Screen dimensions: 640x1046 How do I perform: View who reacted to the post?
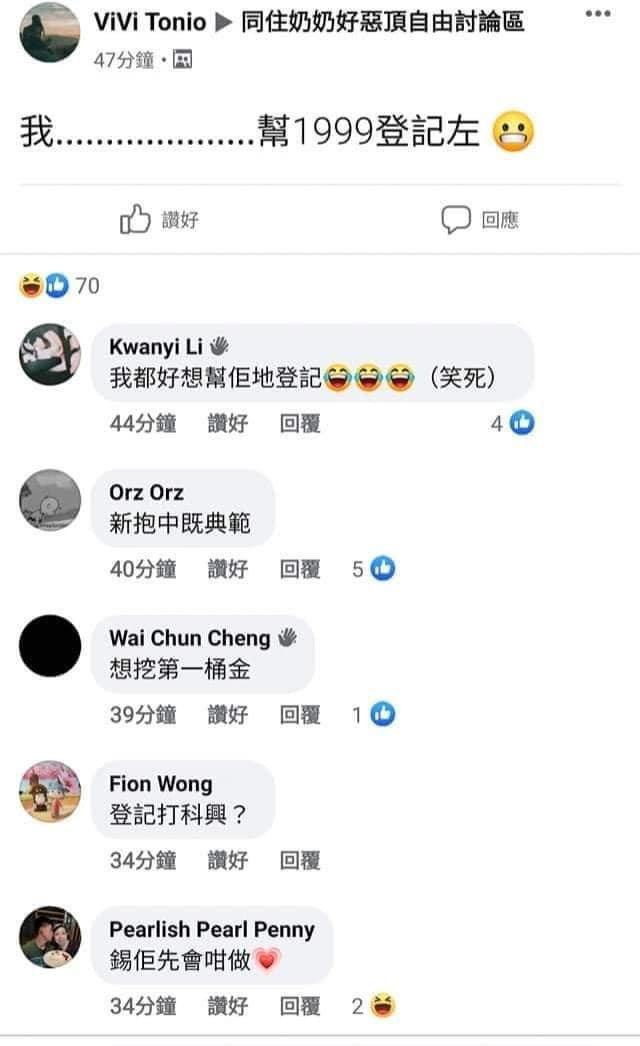coord(59,286)
